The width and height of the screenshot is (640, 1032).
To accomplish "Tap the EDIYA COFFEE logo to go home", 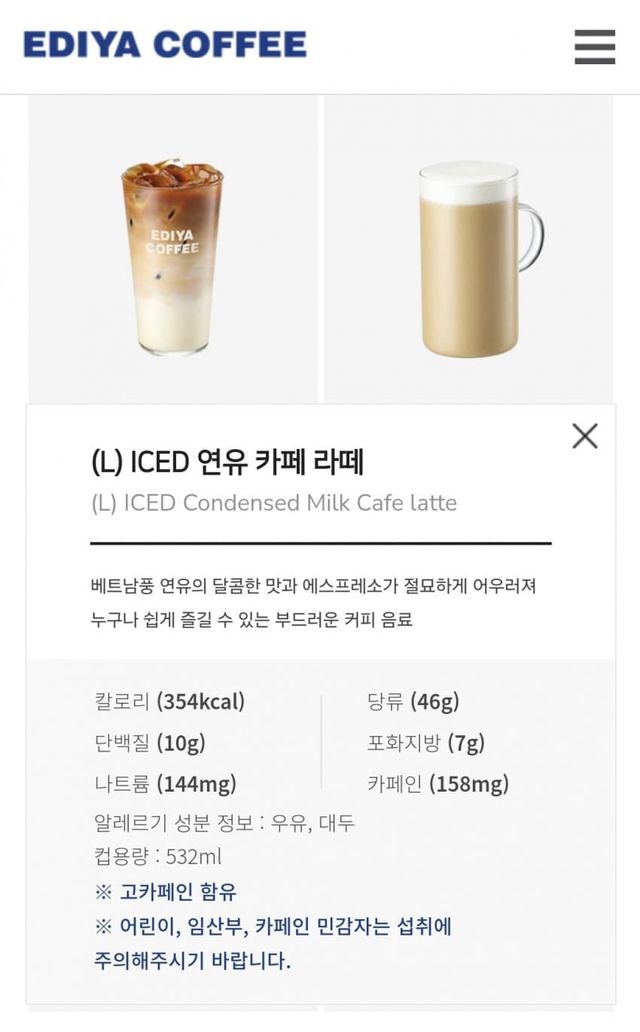I will coord(165,45).
